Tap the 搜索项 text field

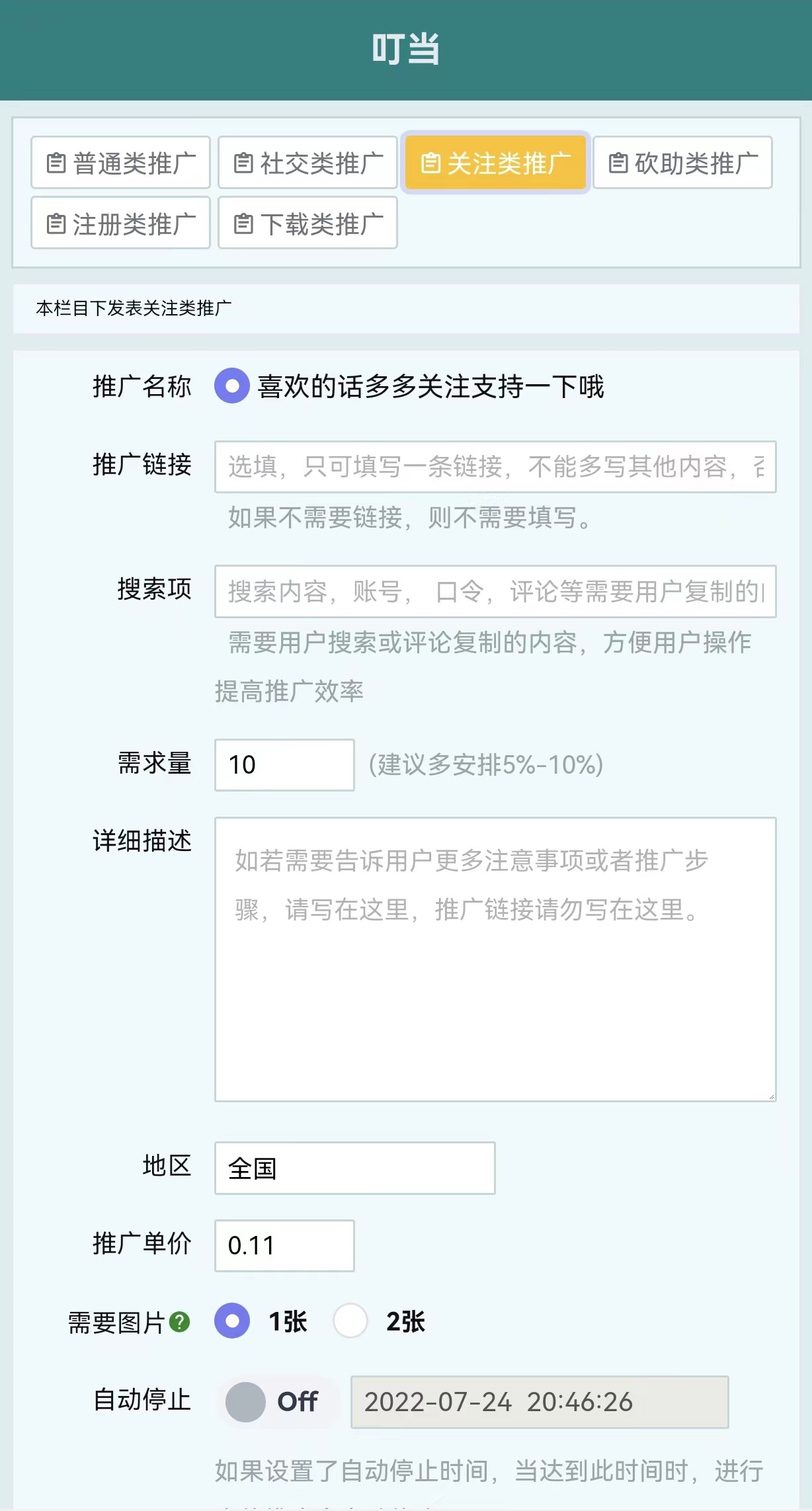point(495,591)
